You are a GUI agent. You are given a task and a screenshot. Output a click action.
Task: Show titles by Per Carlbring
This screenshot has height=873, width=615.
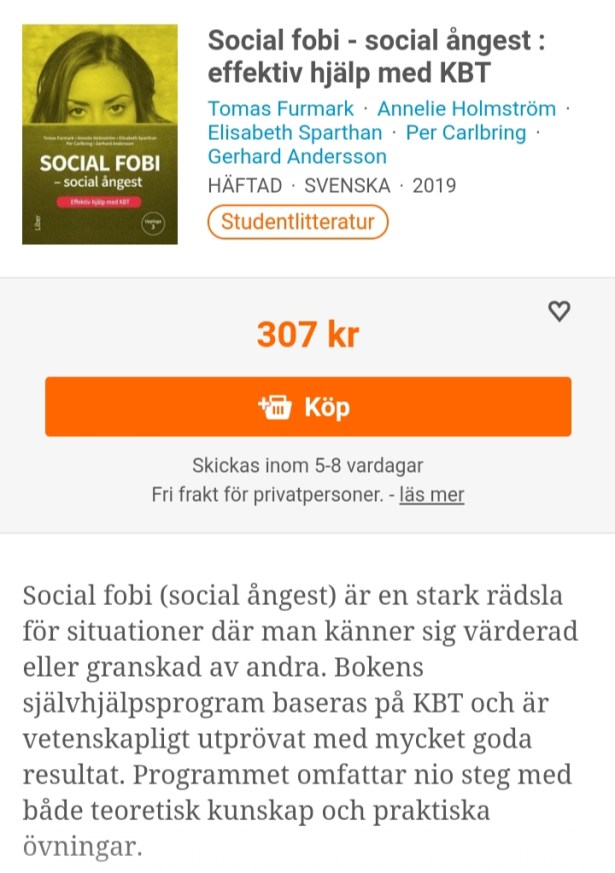click(465, 133)
